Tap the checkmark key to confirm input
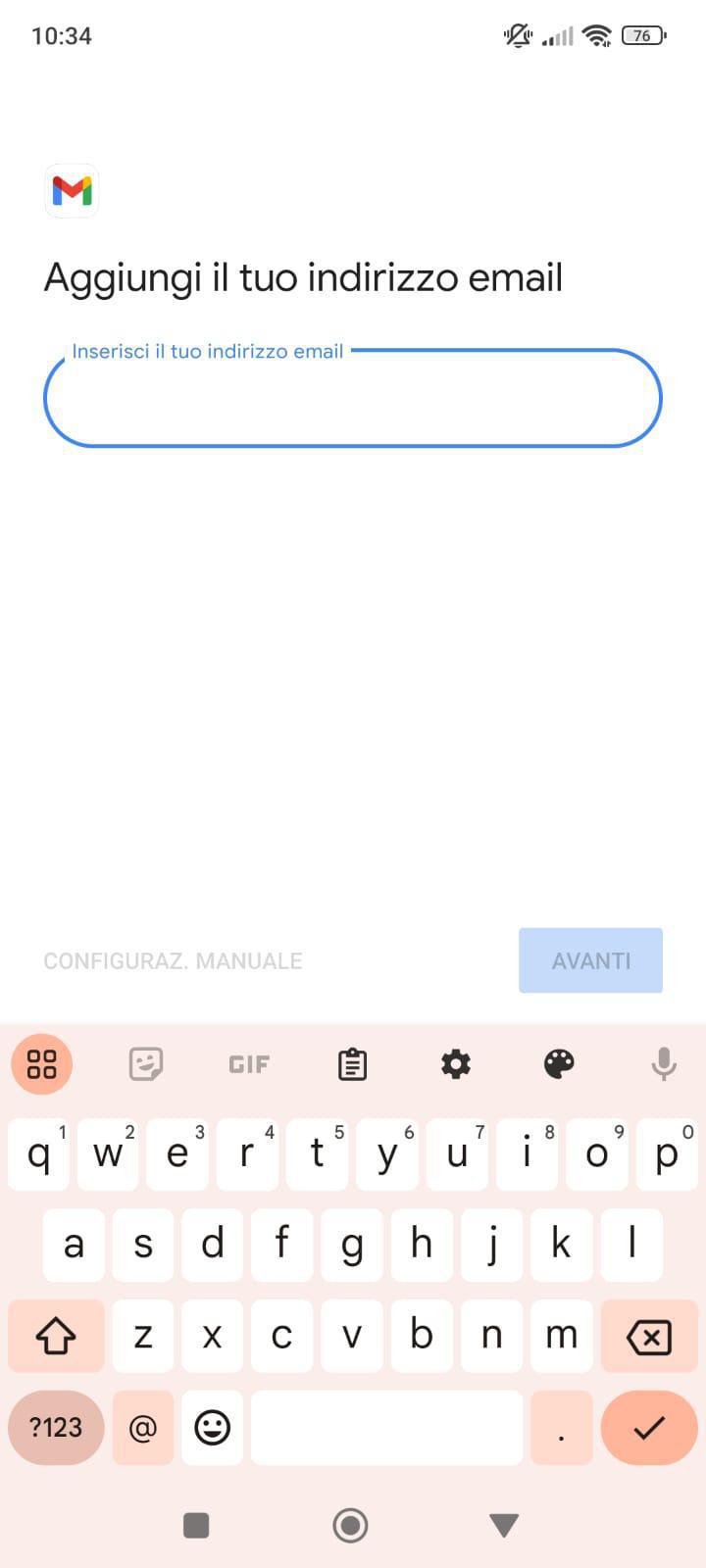Screen dimensions: 706x1568 point(648,1428)
